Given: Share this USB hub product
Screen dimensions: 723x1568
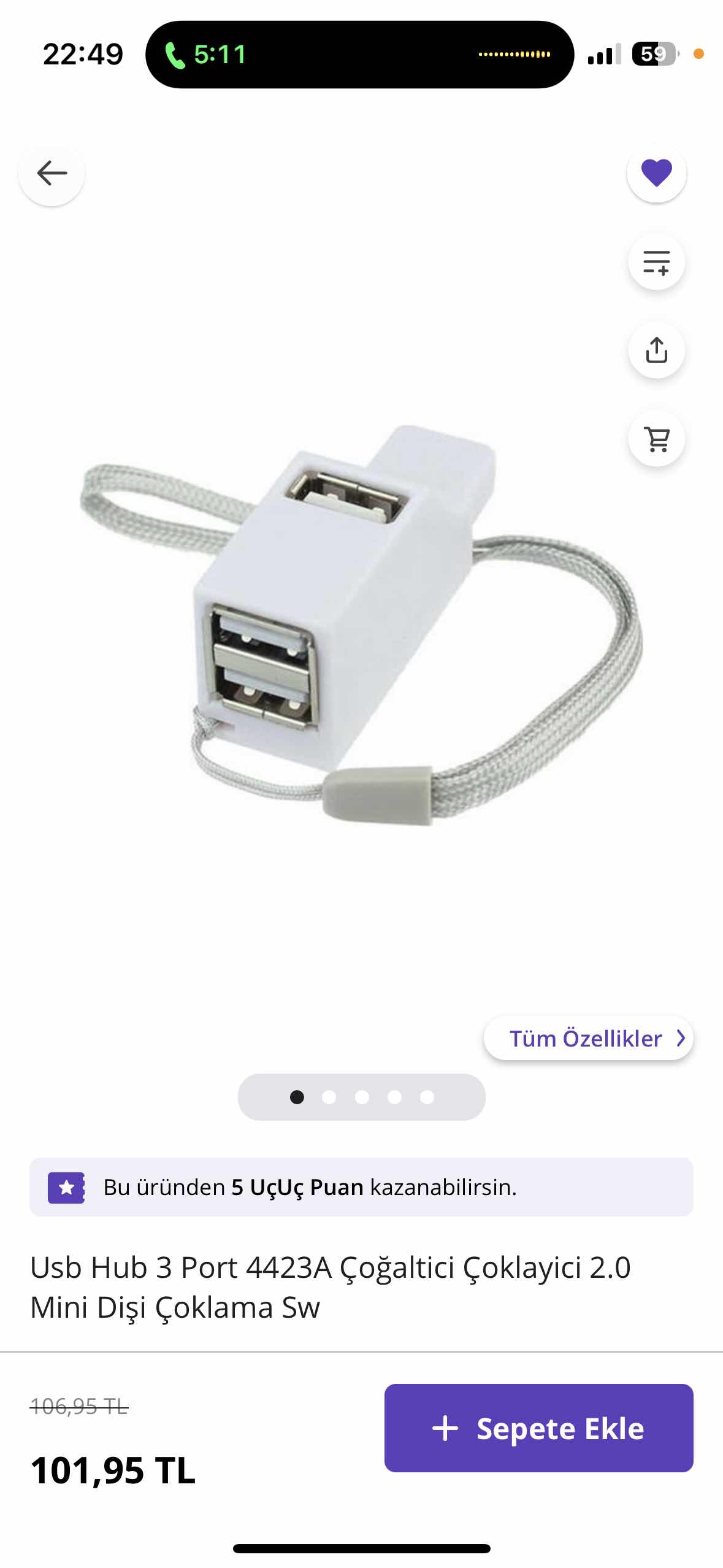Looking at the screenshot, I should point(656,350).
